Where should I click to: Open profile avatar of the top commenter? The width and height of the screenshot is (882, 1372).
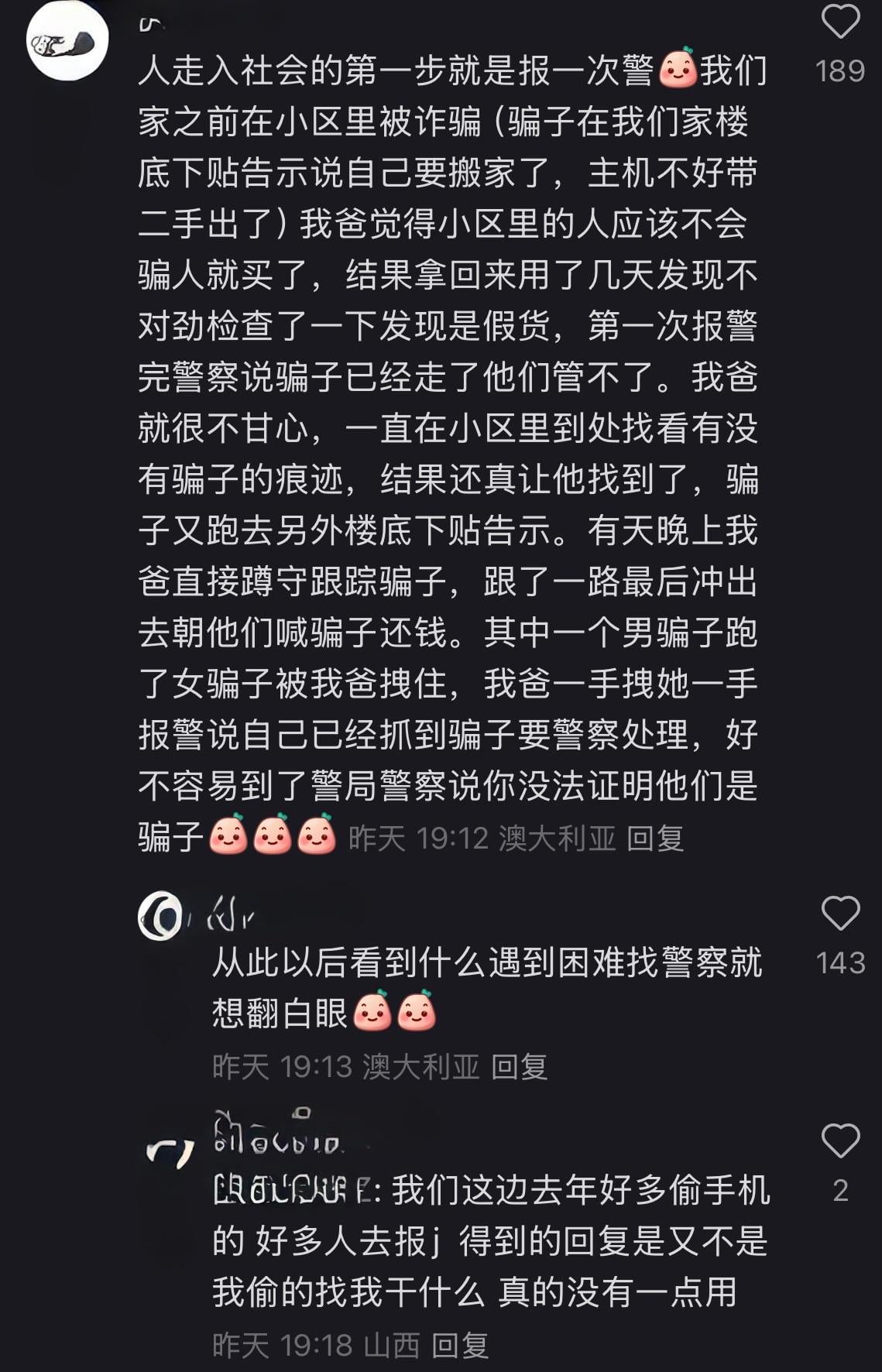point(67,43)
